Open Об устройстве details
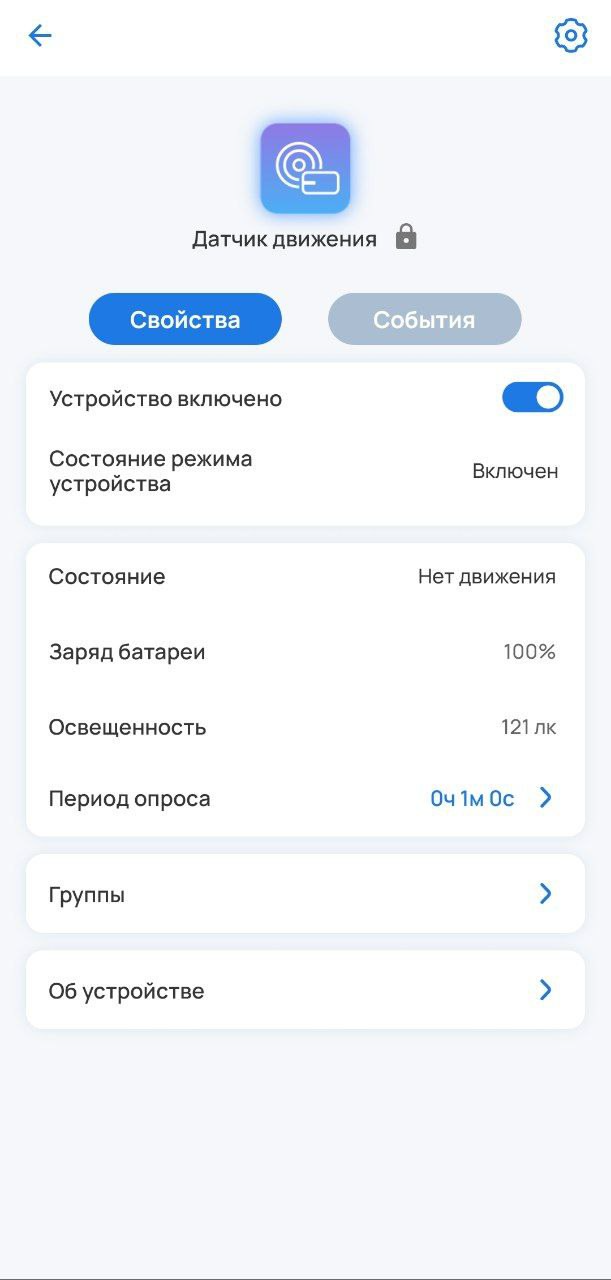The image size is (611, 1280). coord(305,990)
